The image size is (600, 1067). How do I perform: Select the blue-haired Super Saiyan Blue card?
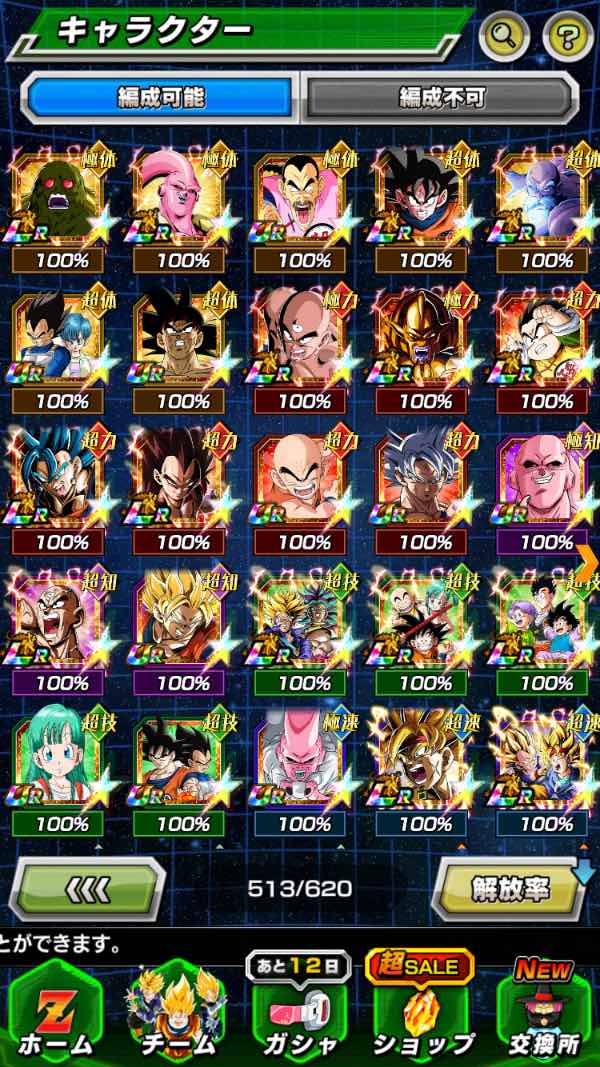[x=63, y=480]
